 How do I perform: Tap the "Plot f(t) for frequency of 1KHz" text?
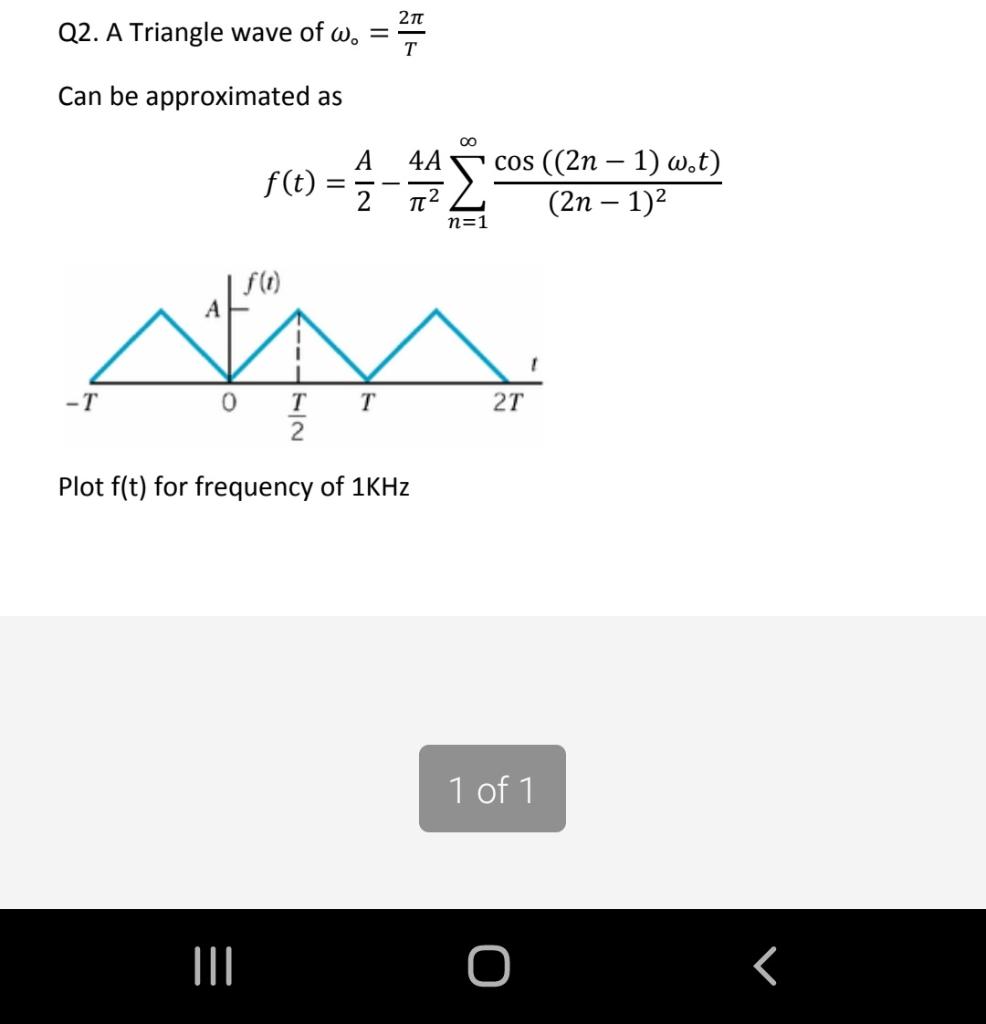point(232,487)
